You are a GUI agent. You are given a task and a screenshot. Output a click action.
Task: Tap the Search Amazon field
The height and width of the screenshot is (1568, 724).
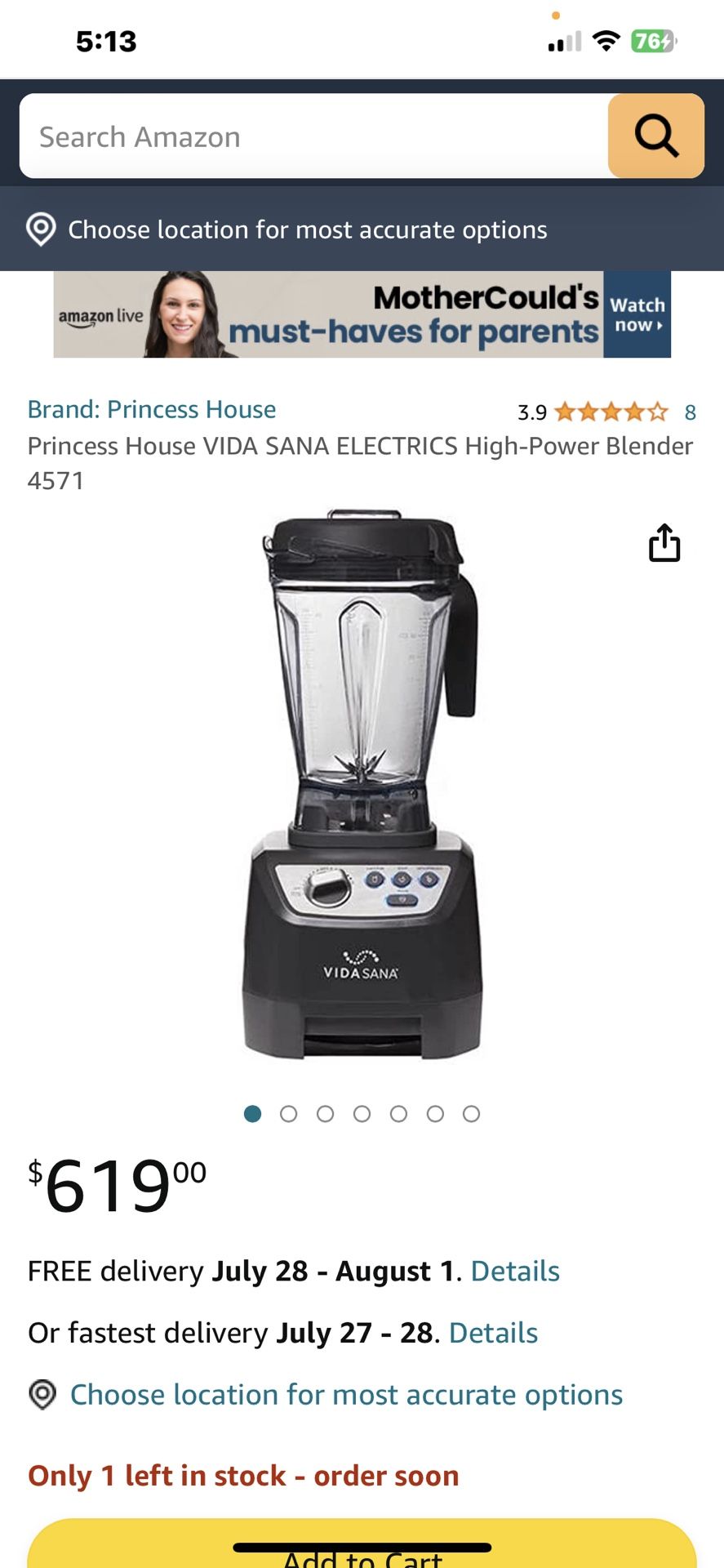point(314,136)
